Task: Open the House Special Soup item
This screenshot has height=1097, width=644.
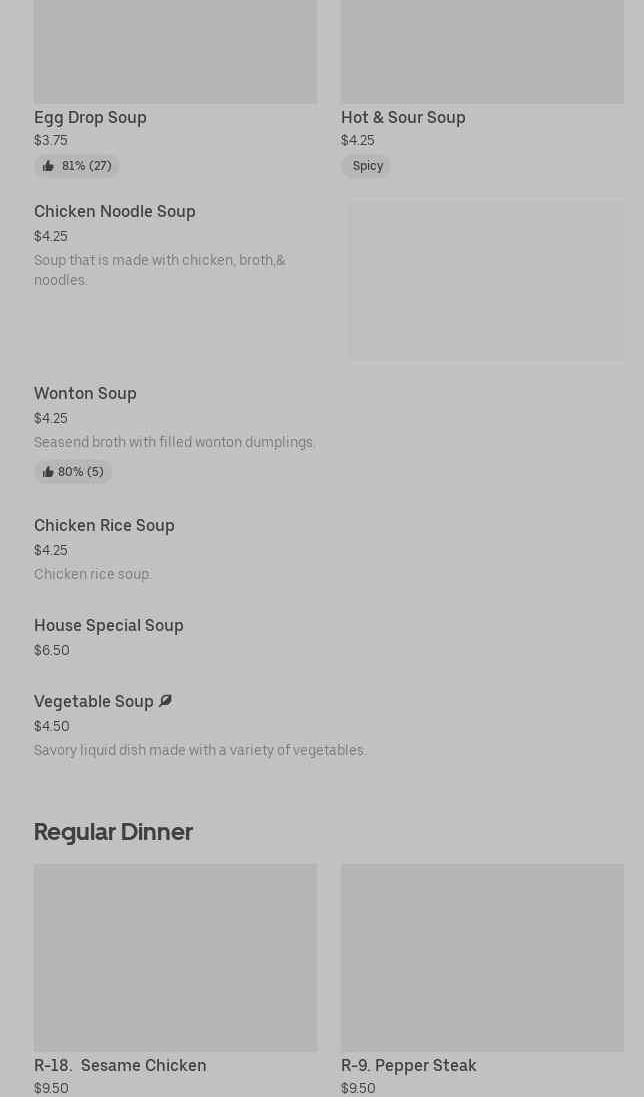Action: (329, 637)
